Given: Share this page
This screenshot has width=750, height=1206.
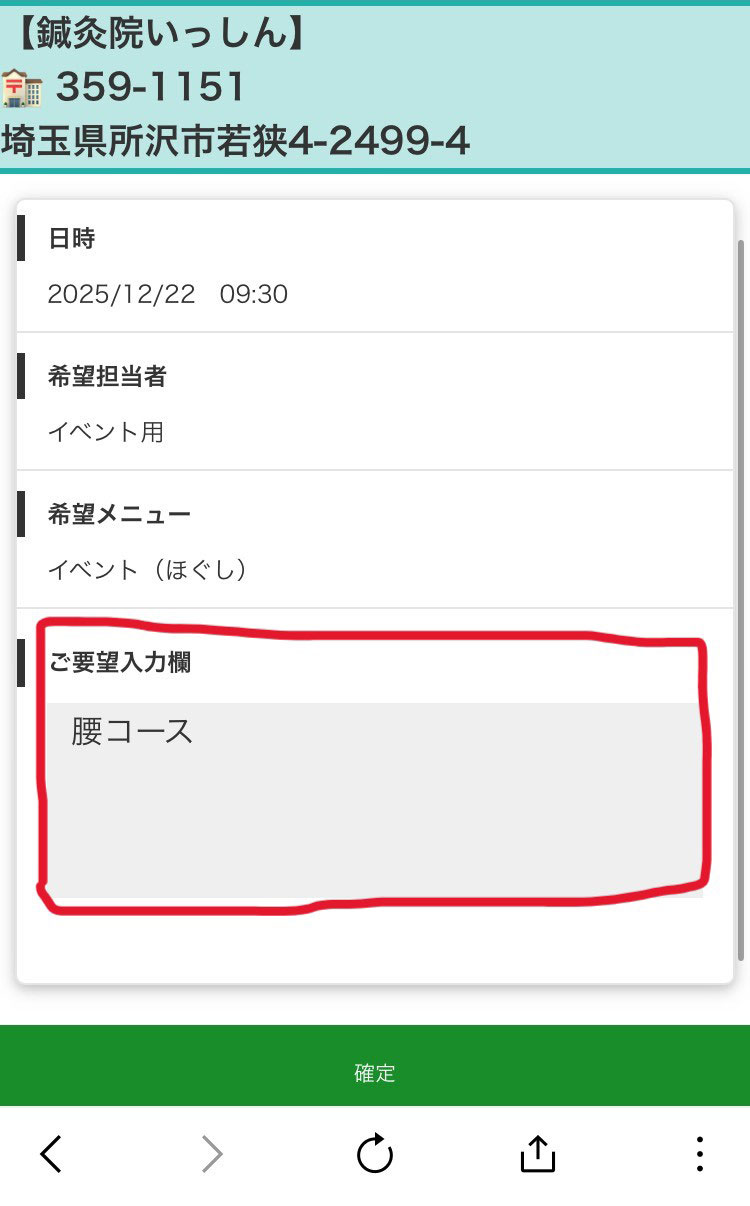Looking at the screenshot, I should (x=537, y=1155).
